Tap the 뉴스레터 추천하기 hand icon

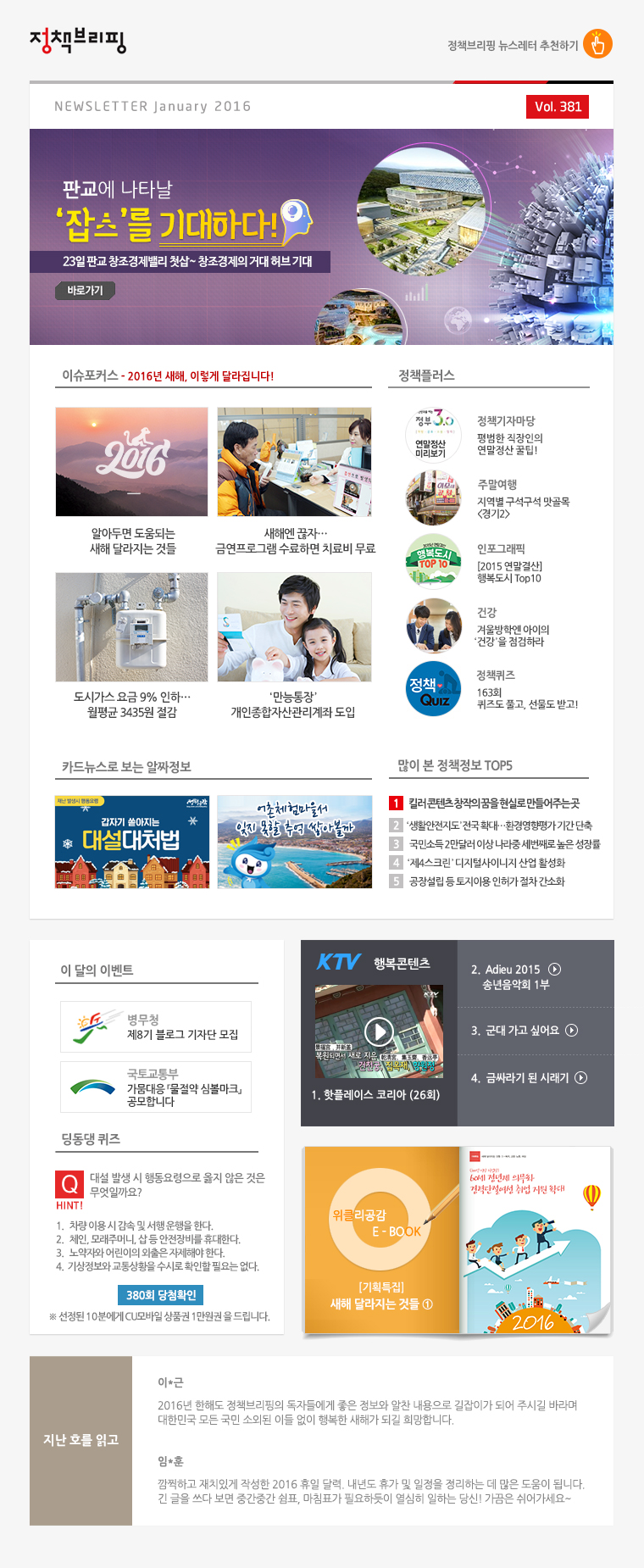click(x=597, y=44)
